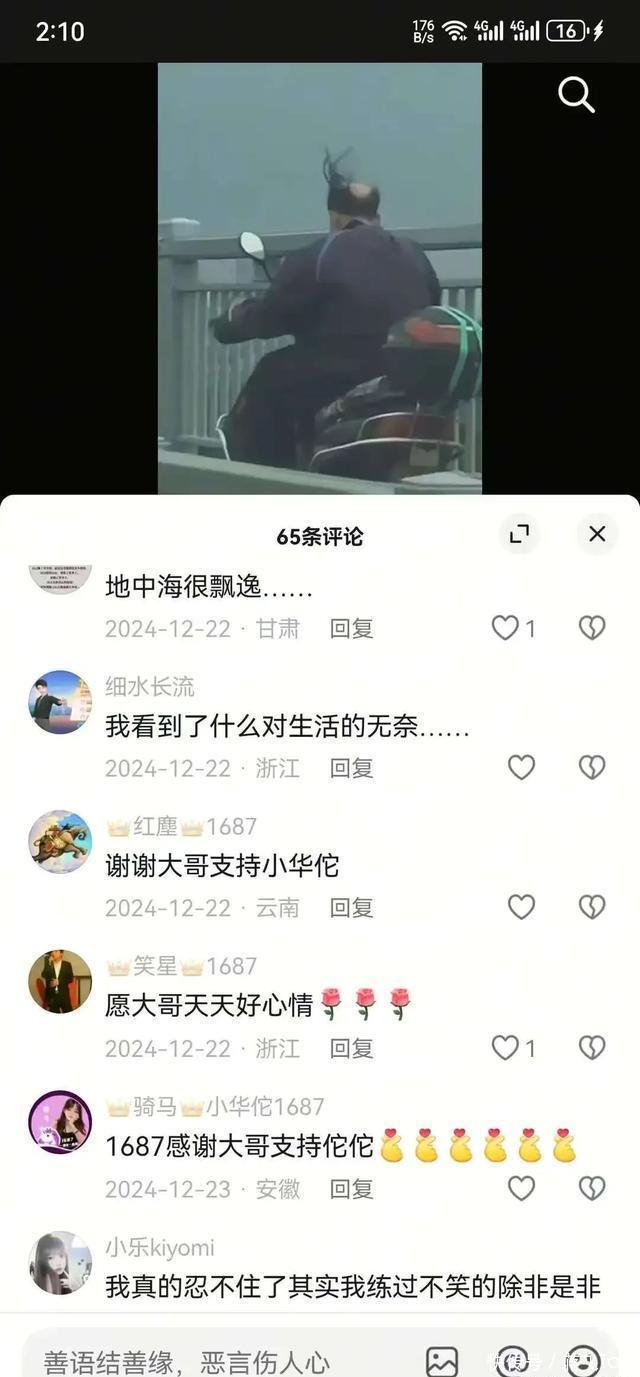640x1377 pixels.
Task: Close the comments panel
Action: coord(597,534)
